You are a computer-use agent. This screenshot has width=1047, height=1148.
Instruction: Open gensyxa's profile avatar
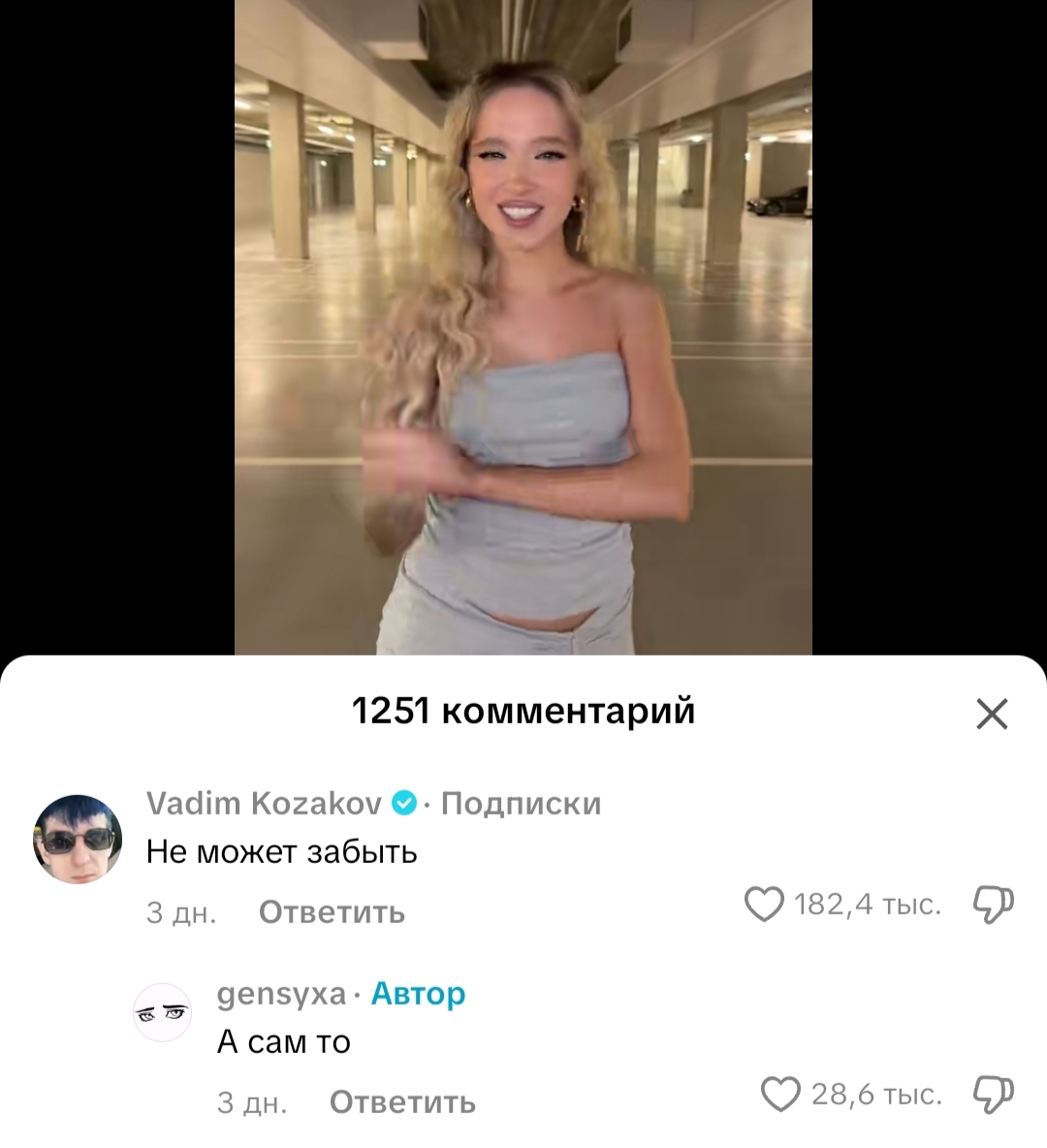click(x=162, y=1013)
